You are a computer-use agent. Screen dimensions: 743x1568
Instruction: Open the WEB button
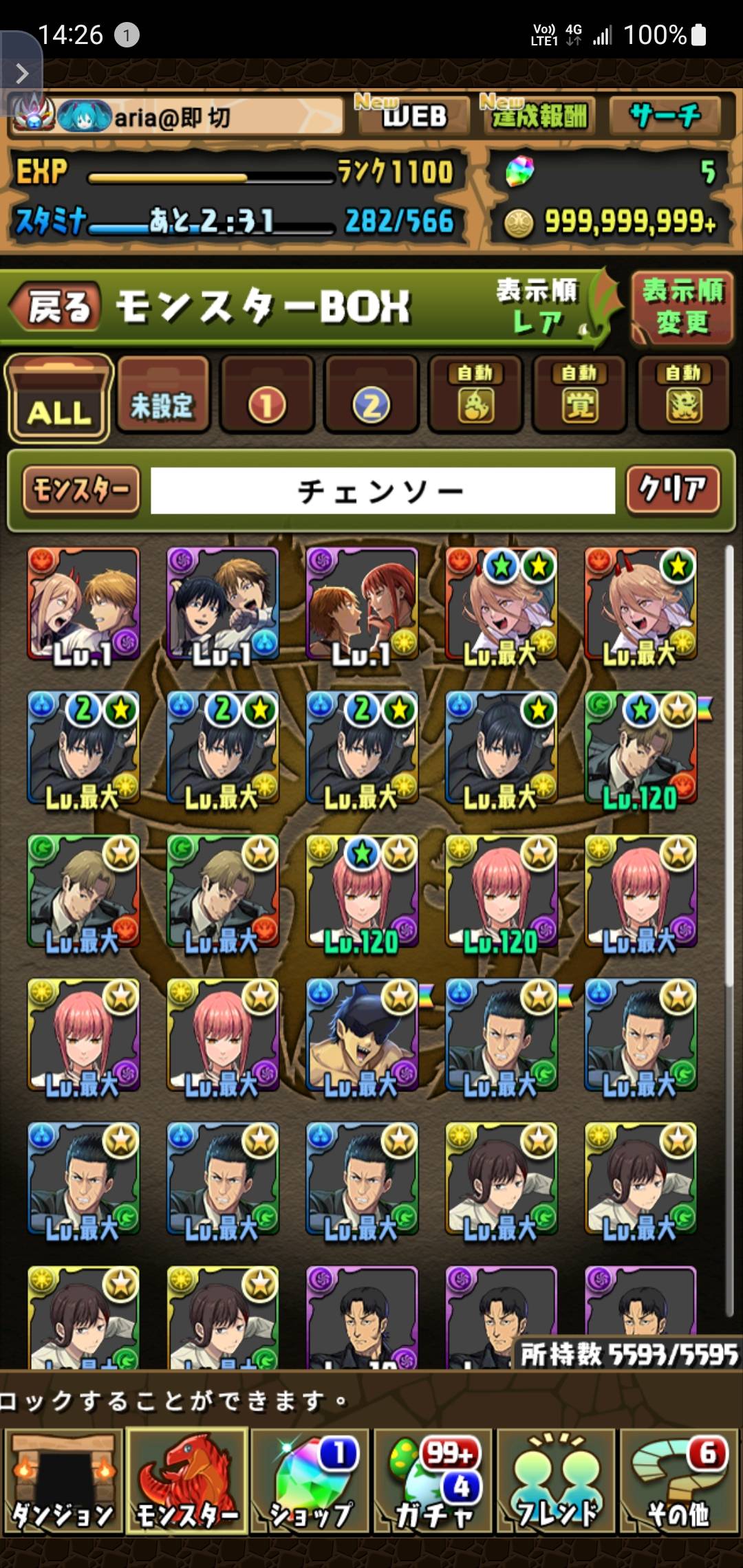[411, 116]
